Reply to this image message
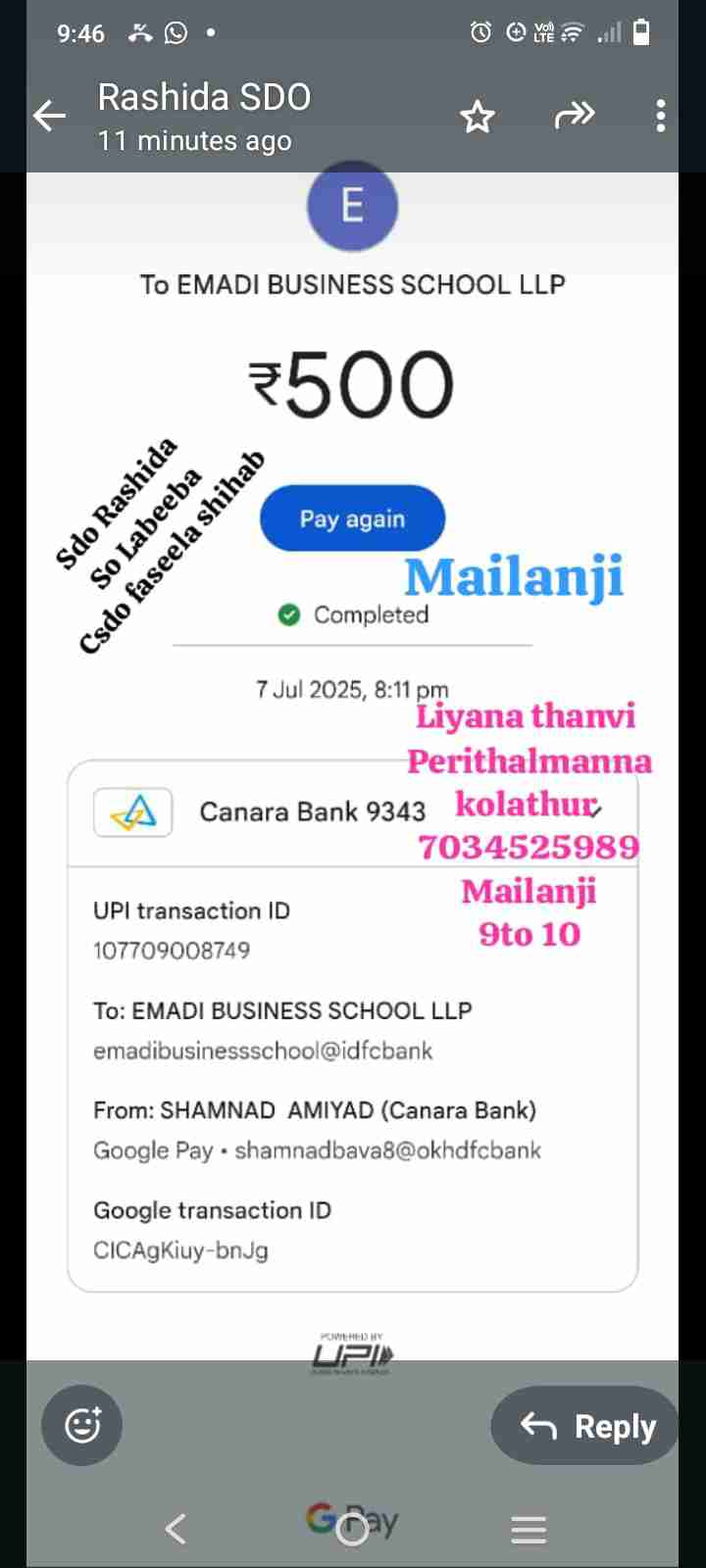The width and height of the screenshot is (706, 1568). click(586, 1426)
